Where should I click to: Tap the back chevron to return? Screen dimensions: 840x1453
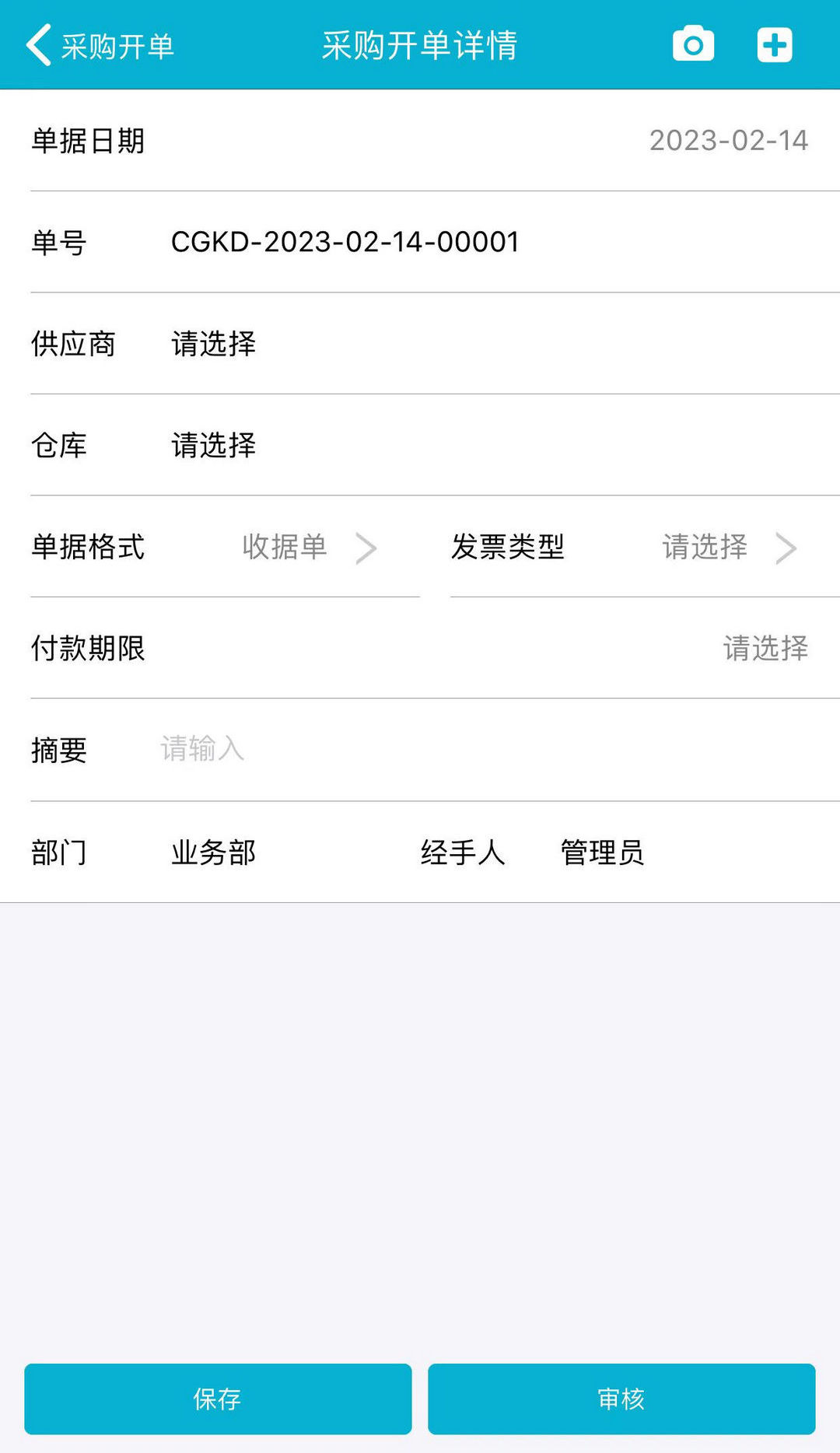click(37, 44)
